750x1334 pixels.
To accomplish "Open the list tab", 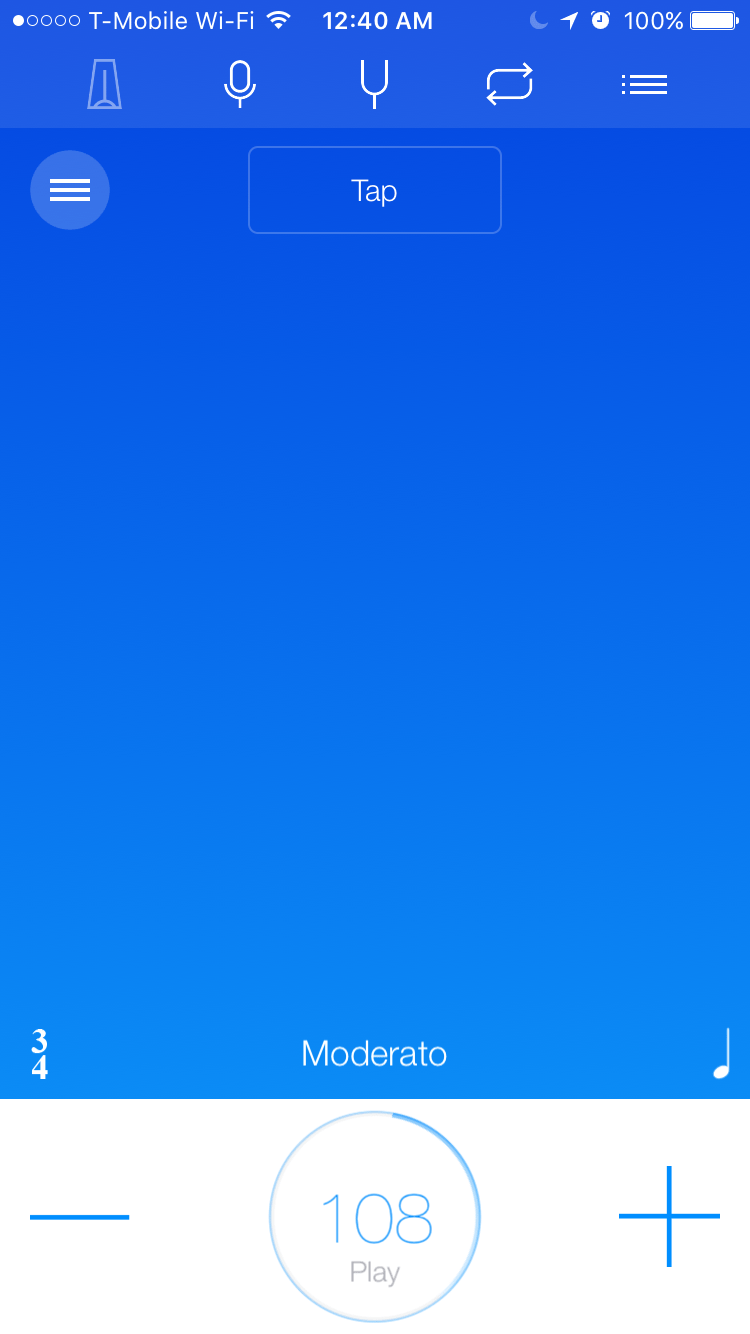I will point(644,84).
